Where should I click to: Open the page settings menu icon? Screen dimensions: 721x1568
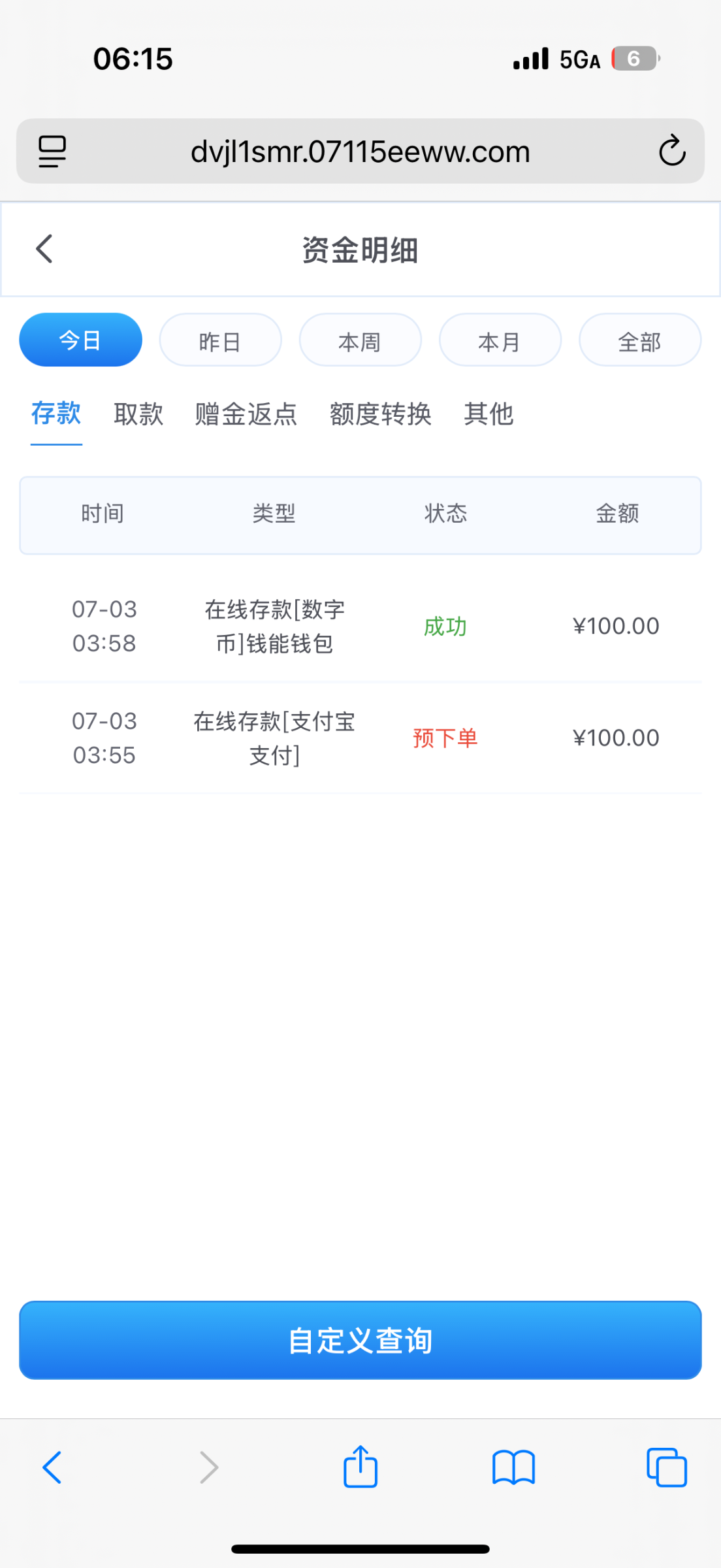pos(52,151)
